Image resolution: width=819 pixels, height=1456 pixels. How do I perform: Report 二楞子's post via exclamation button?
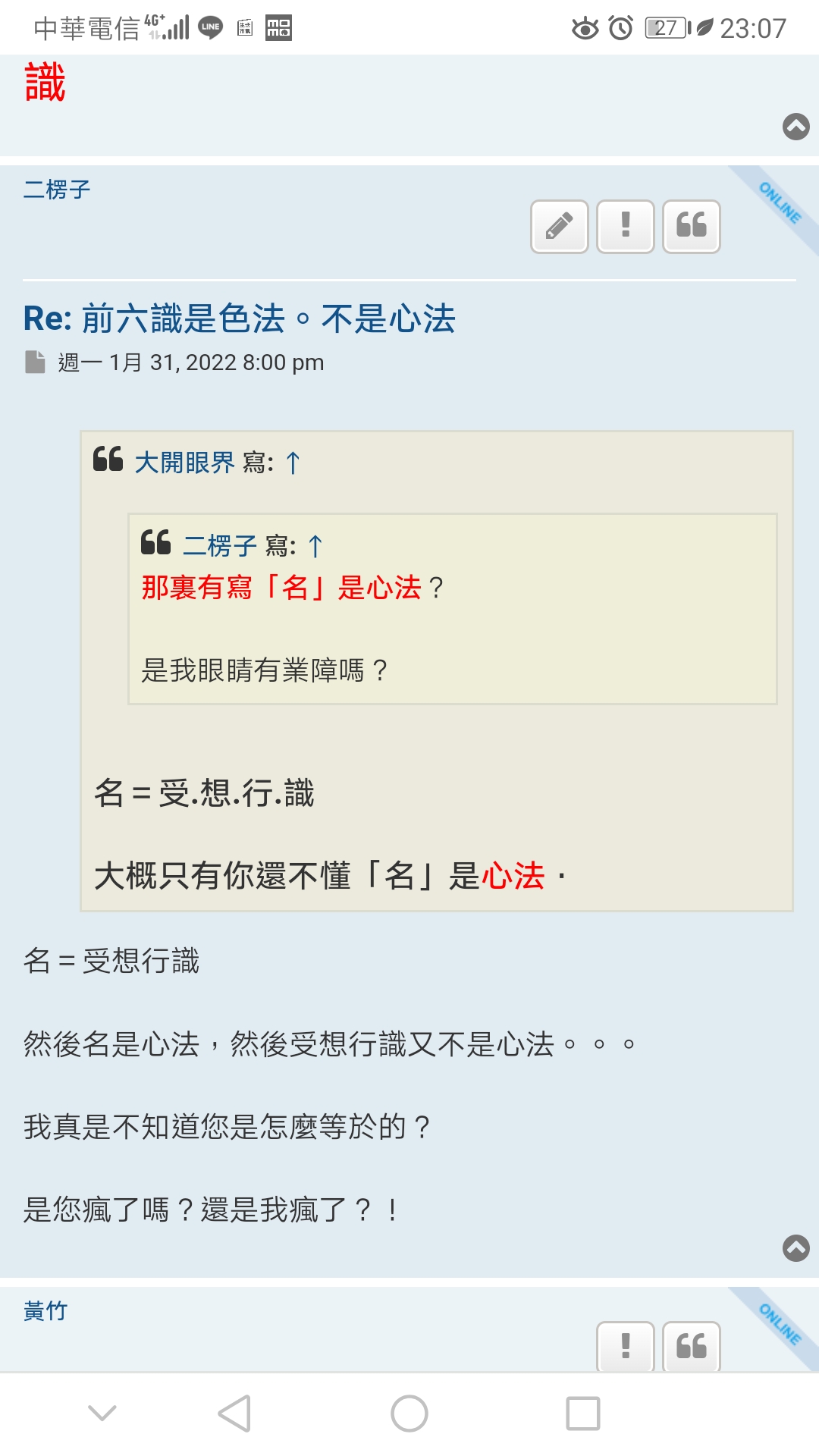pyautogui.click(x=626, y=226)
